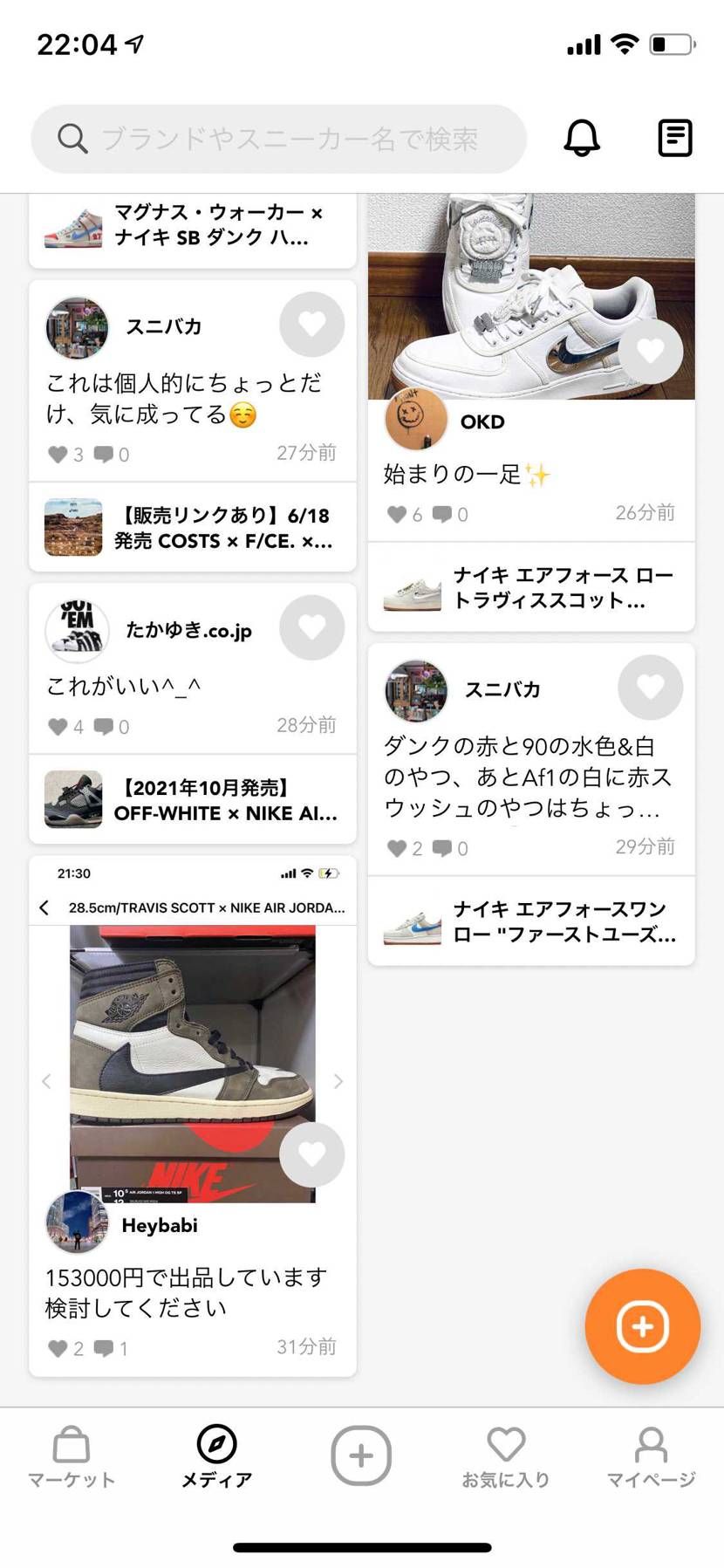
Task: Show previous image in Heybabi's photo carousel
Action: point(46,1081)
